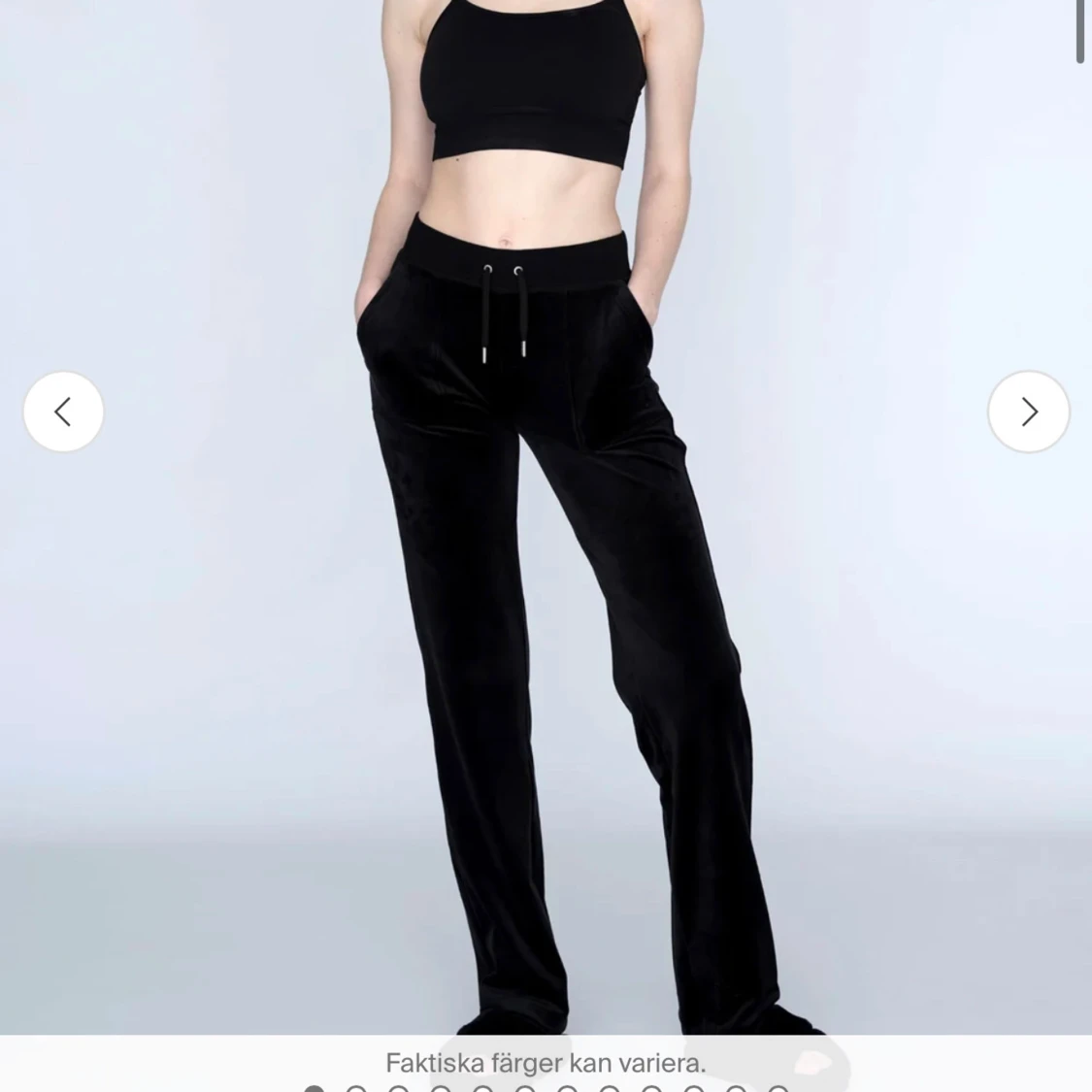The image size is (1092, 1092).
Task: Go to the next product photo
Action: 1028,412
